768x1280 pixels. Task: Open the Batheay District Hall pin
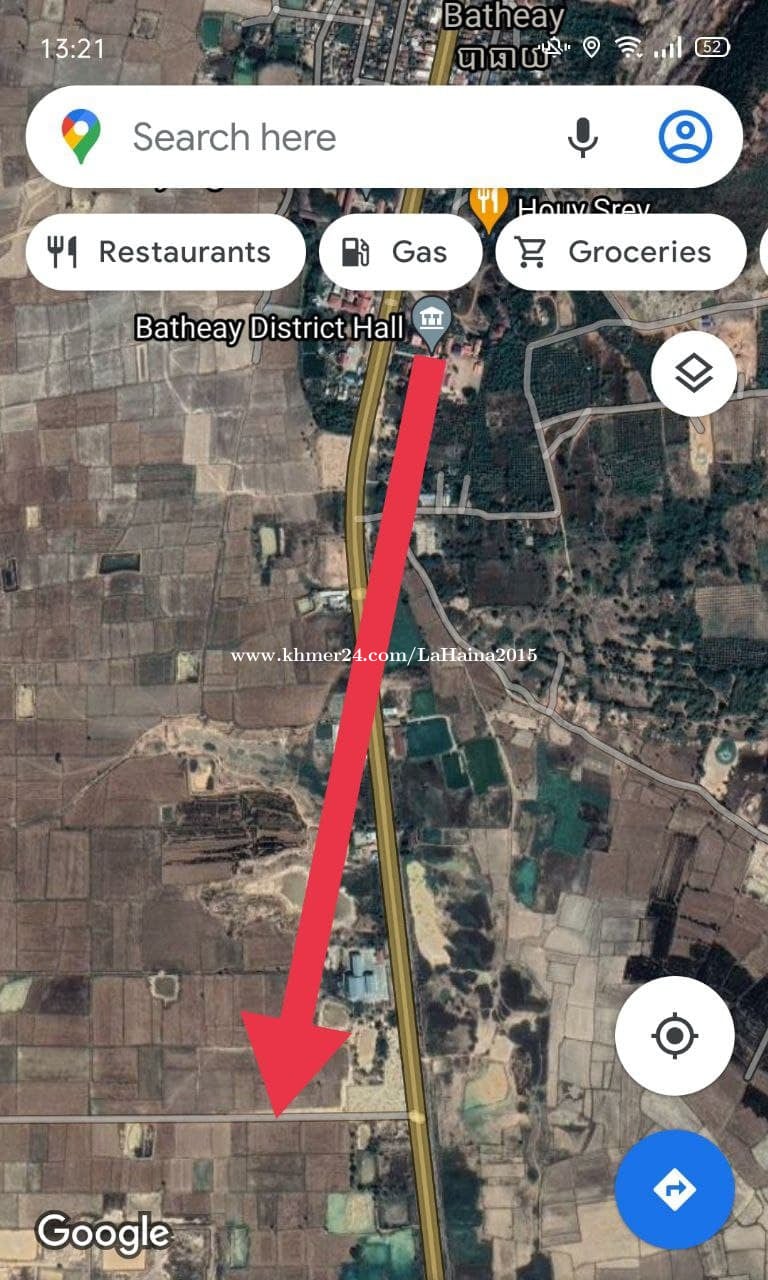tap(433, 322)
